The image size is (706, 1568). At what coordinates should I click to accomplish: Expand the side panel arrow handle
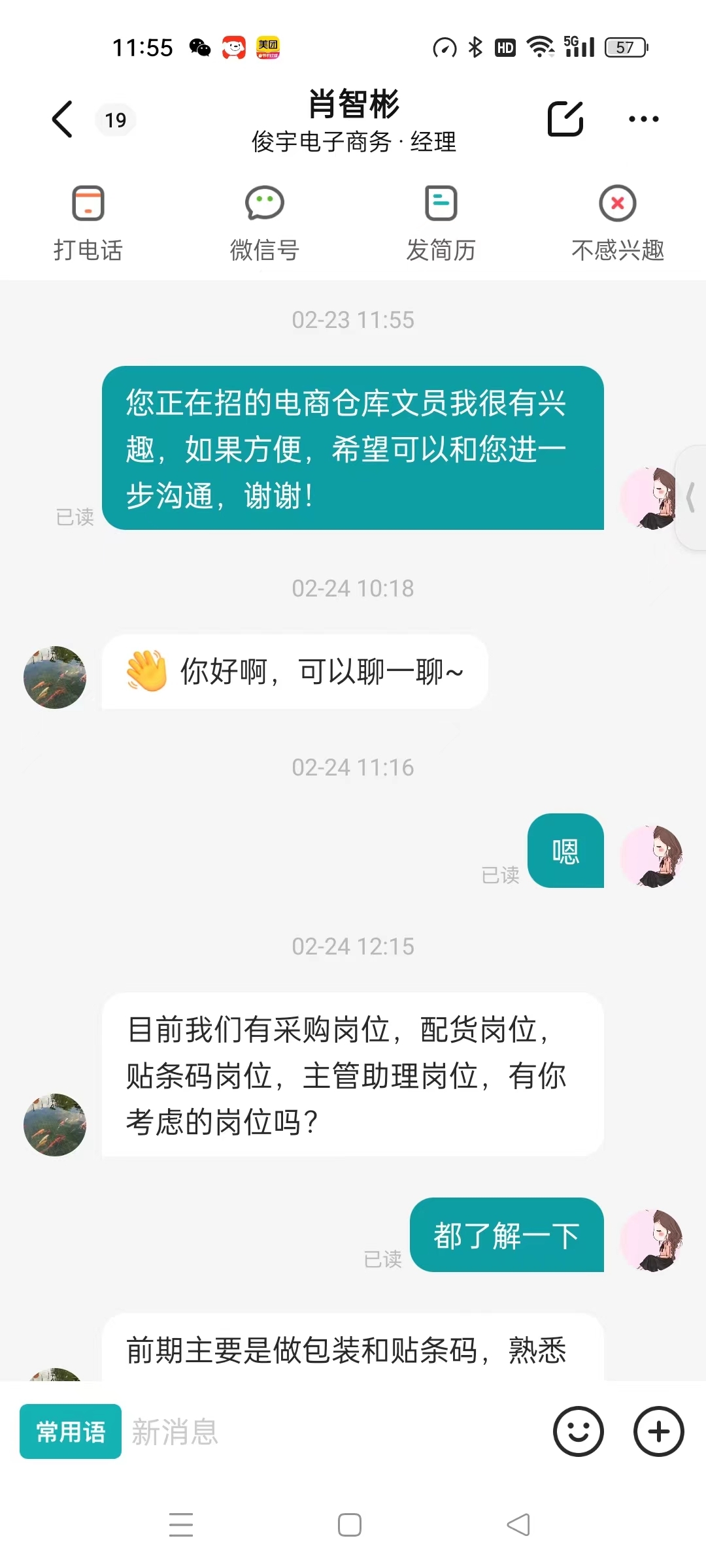click(x=692, y=498)
